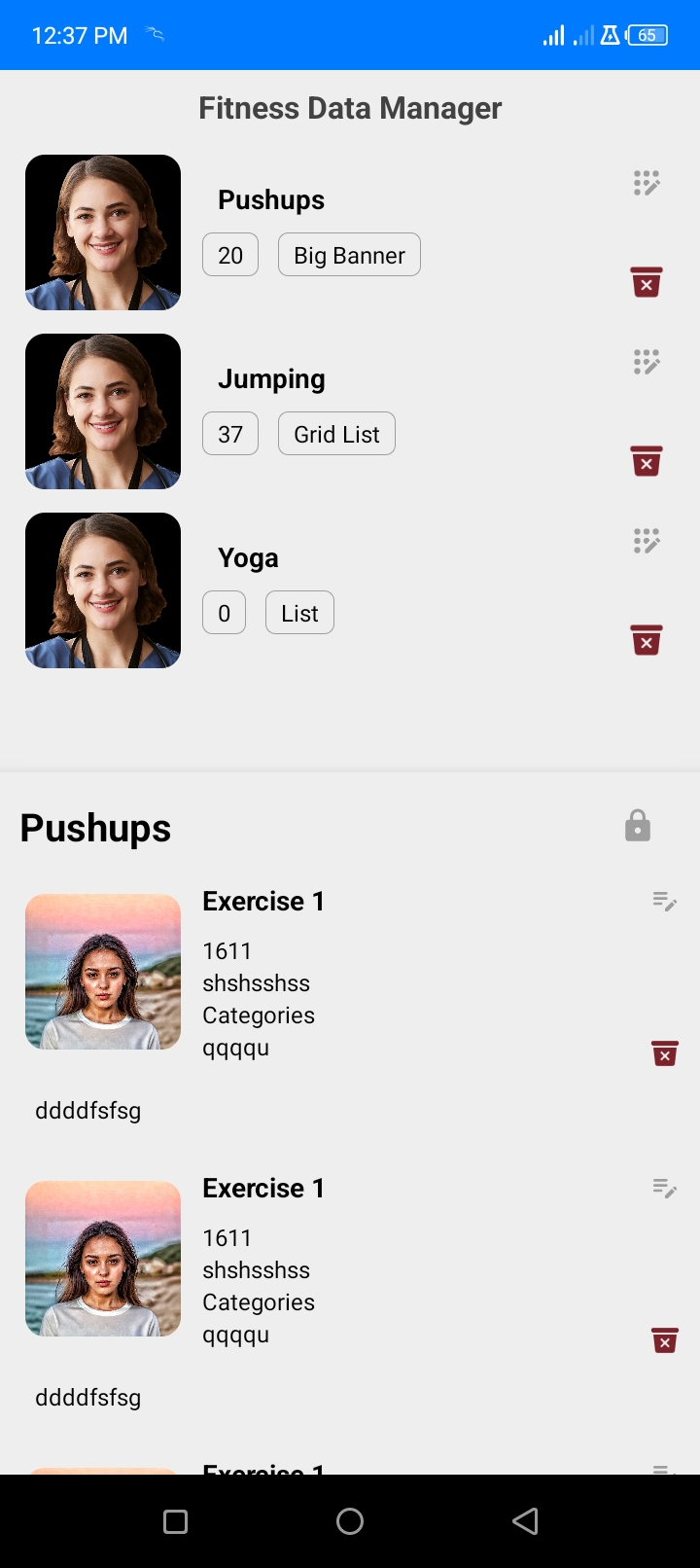Delete the Jumping category

[x=647, y=461]
